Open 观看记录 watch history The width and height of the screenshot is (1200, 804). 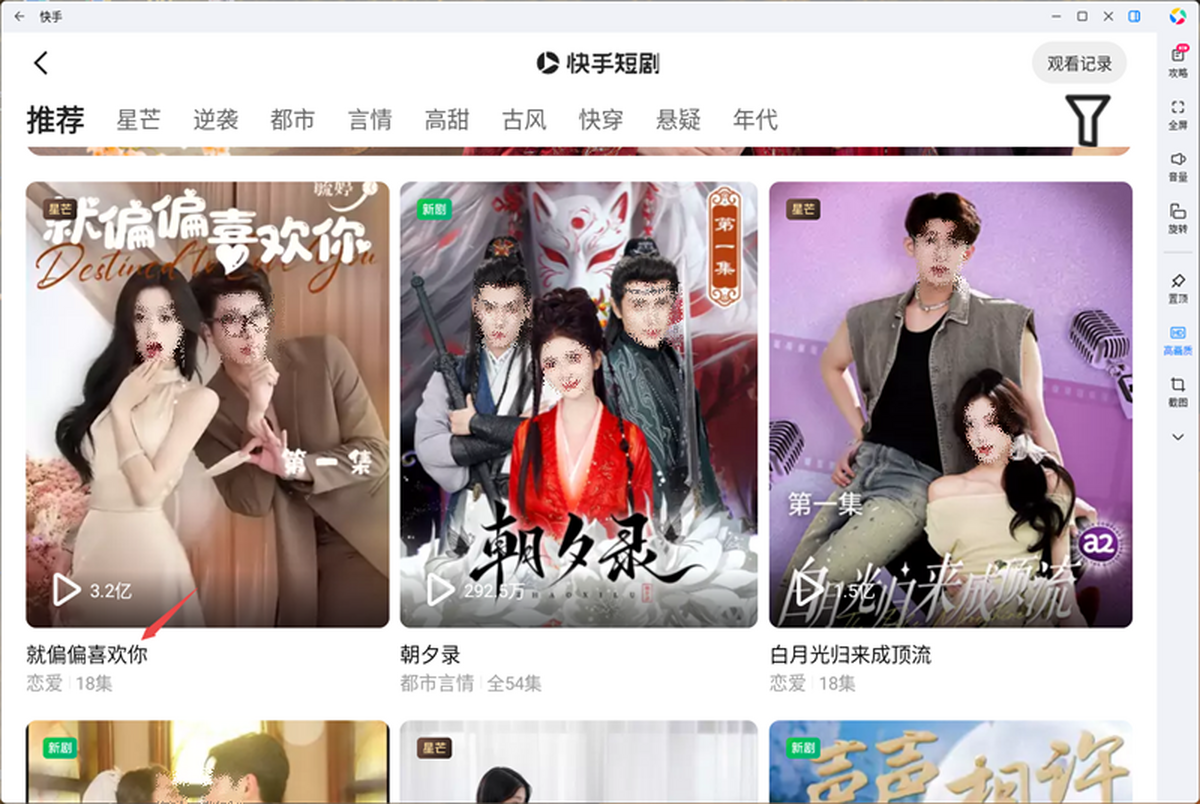click(1079, 63)
